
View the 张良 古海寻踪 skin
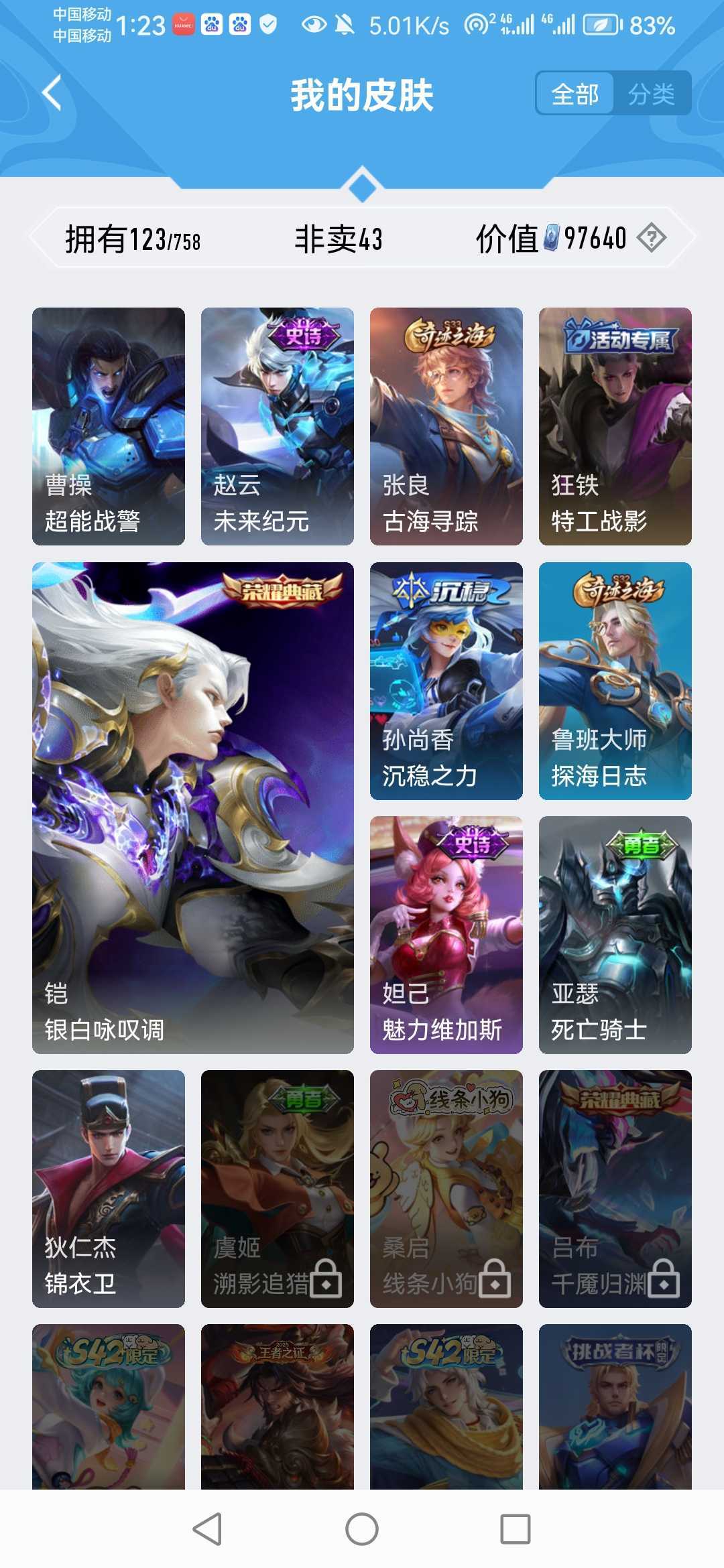(x=446, y=426)
